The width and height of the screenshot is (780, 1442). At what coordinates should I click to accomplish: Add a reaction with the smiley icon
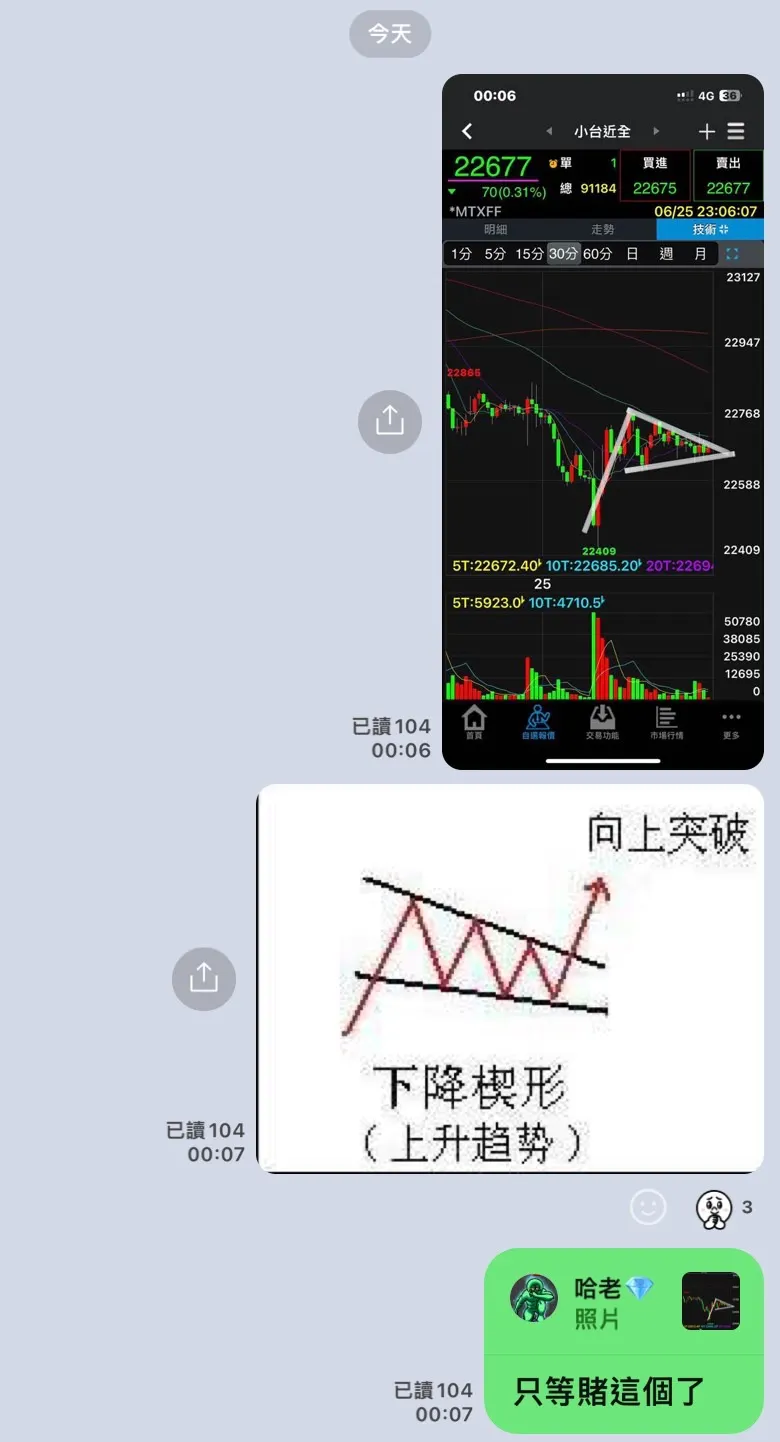[x=648, y=1207]
